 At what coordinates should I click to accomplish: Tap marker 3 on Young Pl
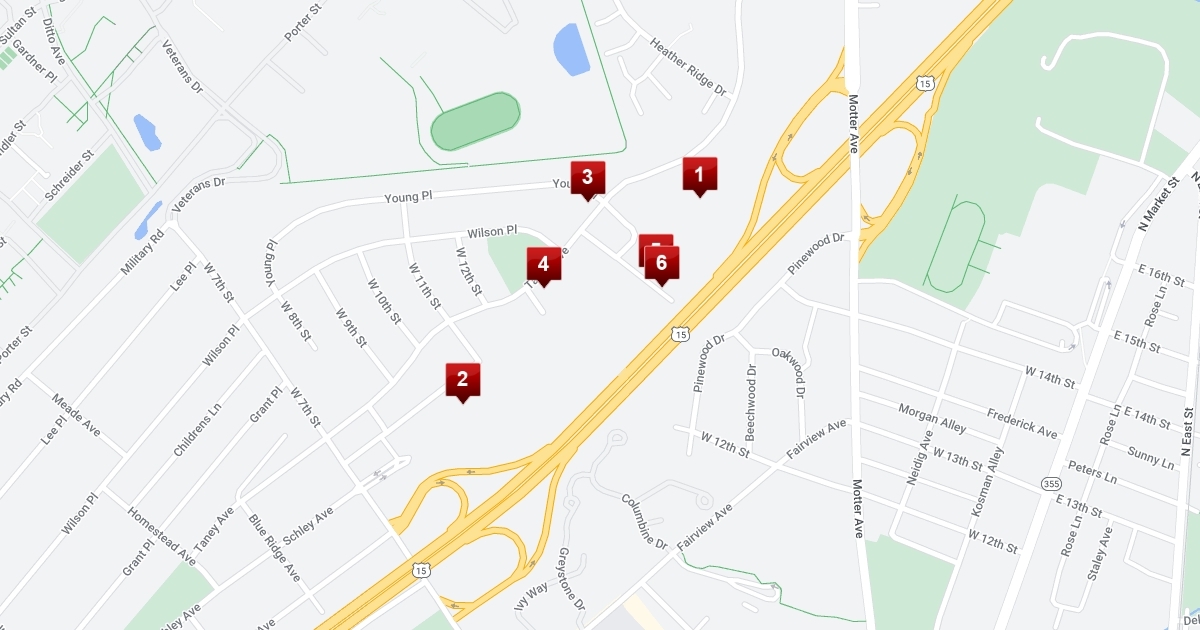point(588,180)
